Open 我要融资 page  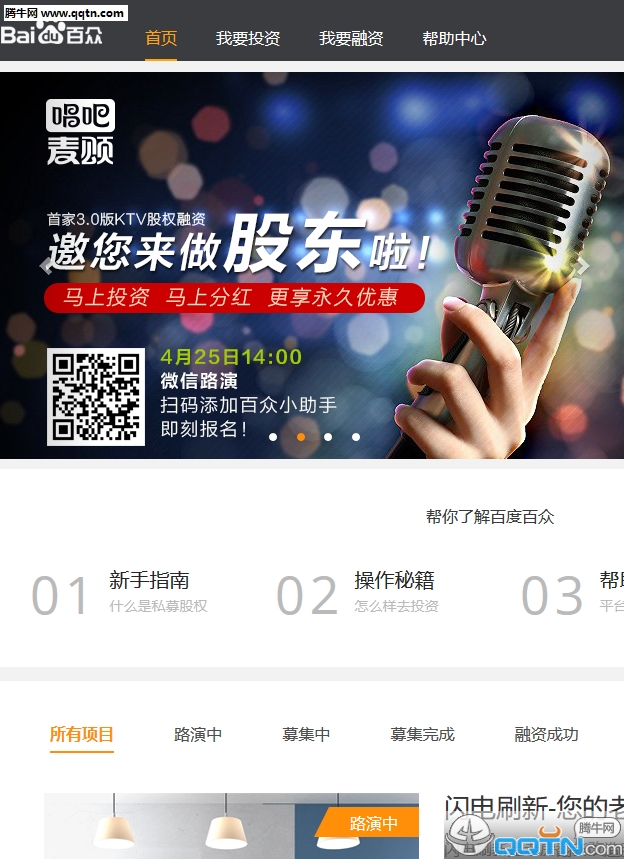point(351,39)
